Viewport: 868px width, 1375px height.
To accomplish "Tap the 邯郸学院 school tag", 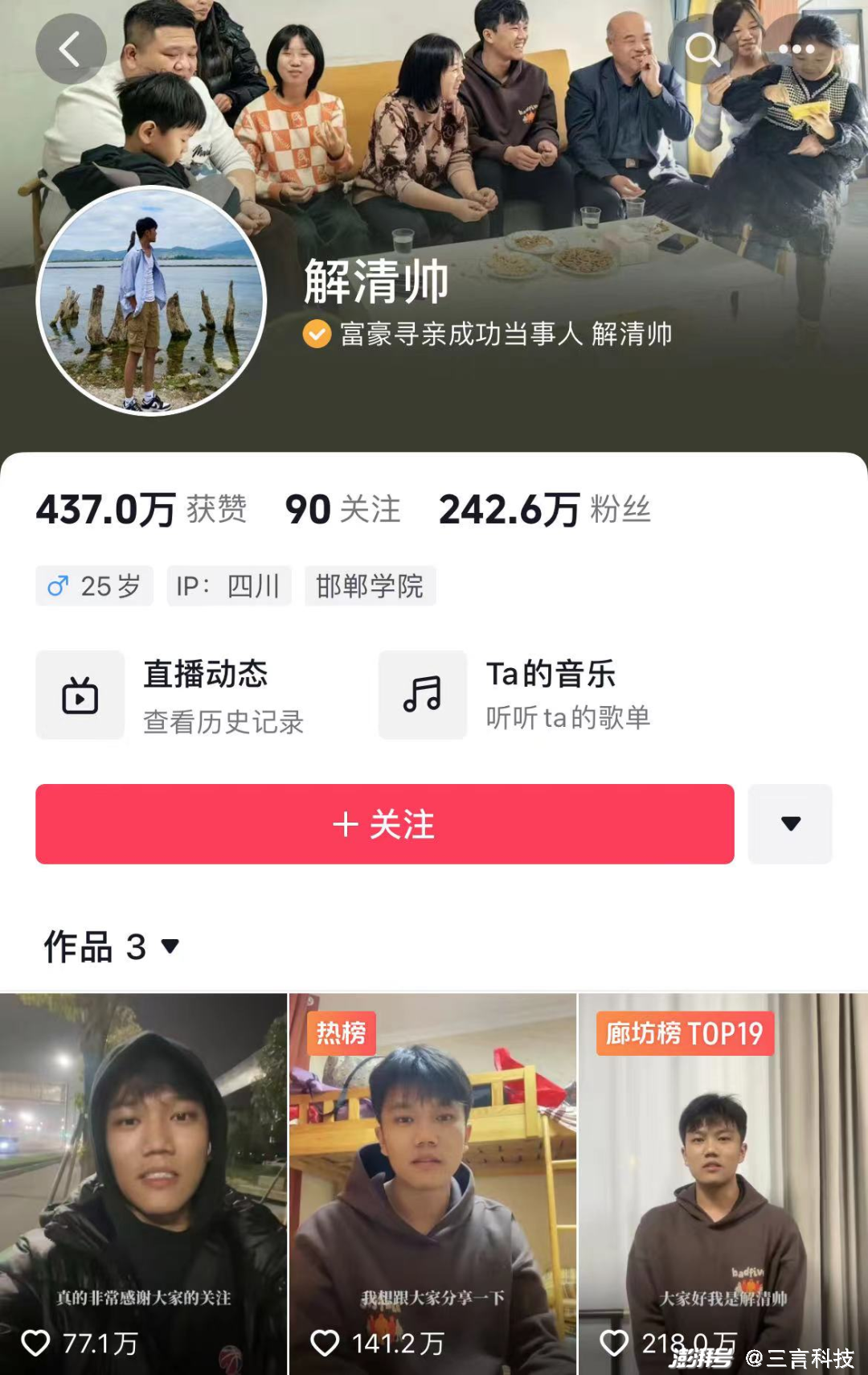I will coord(370,586).
